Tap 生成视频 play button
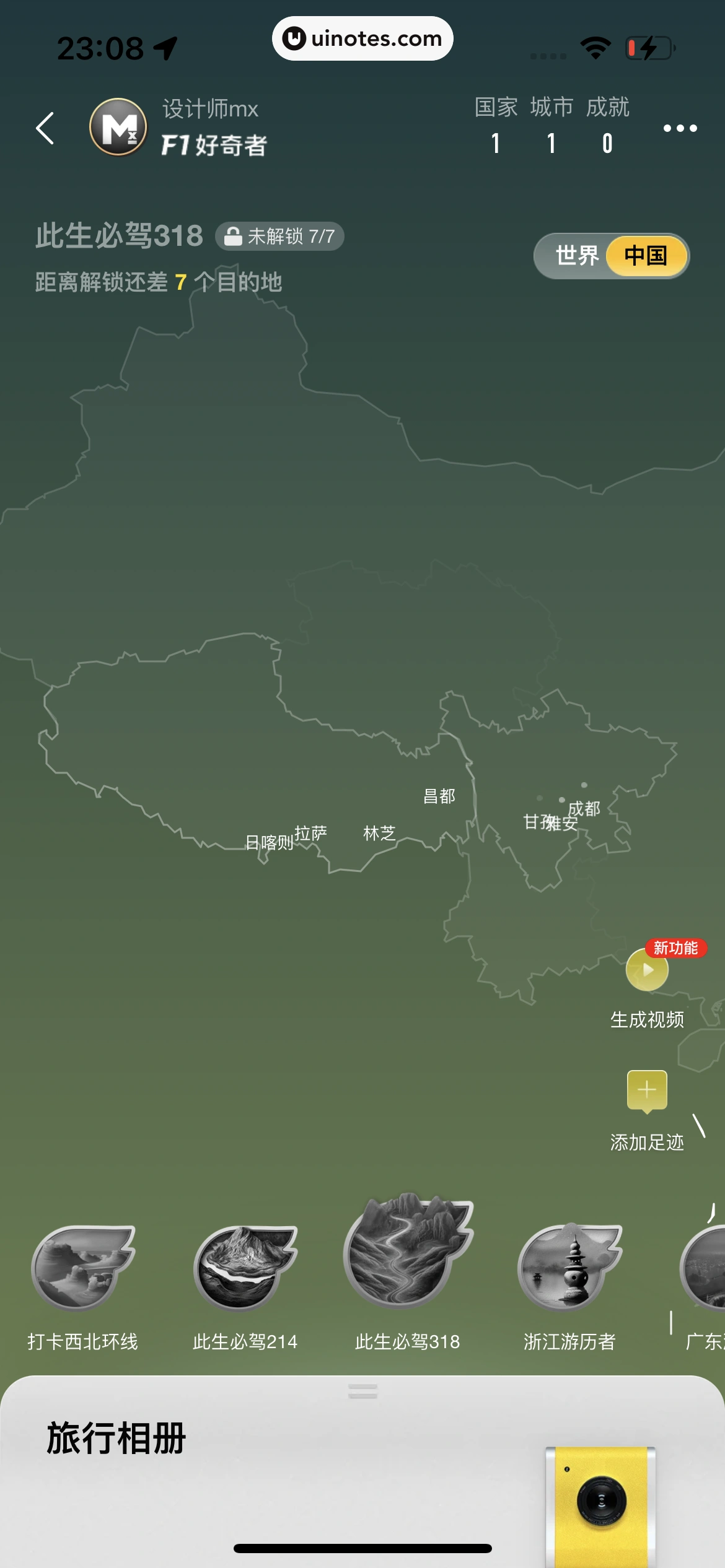This screenshot has height=1568, width=725. point(647,970)
